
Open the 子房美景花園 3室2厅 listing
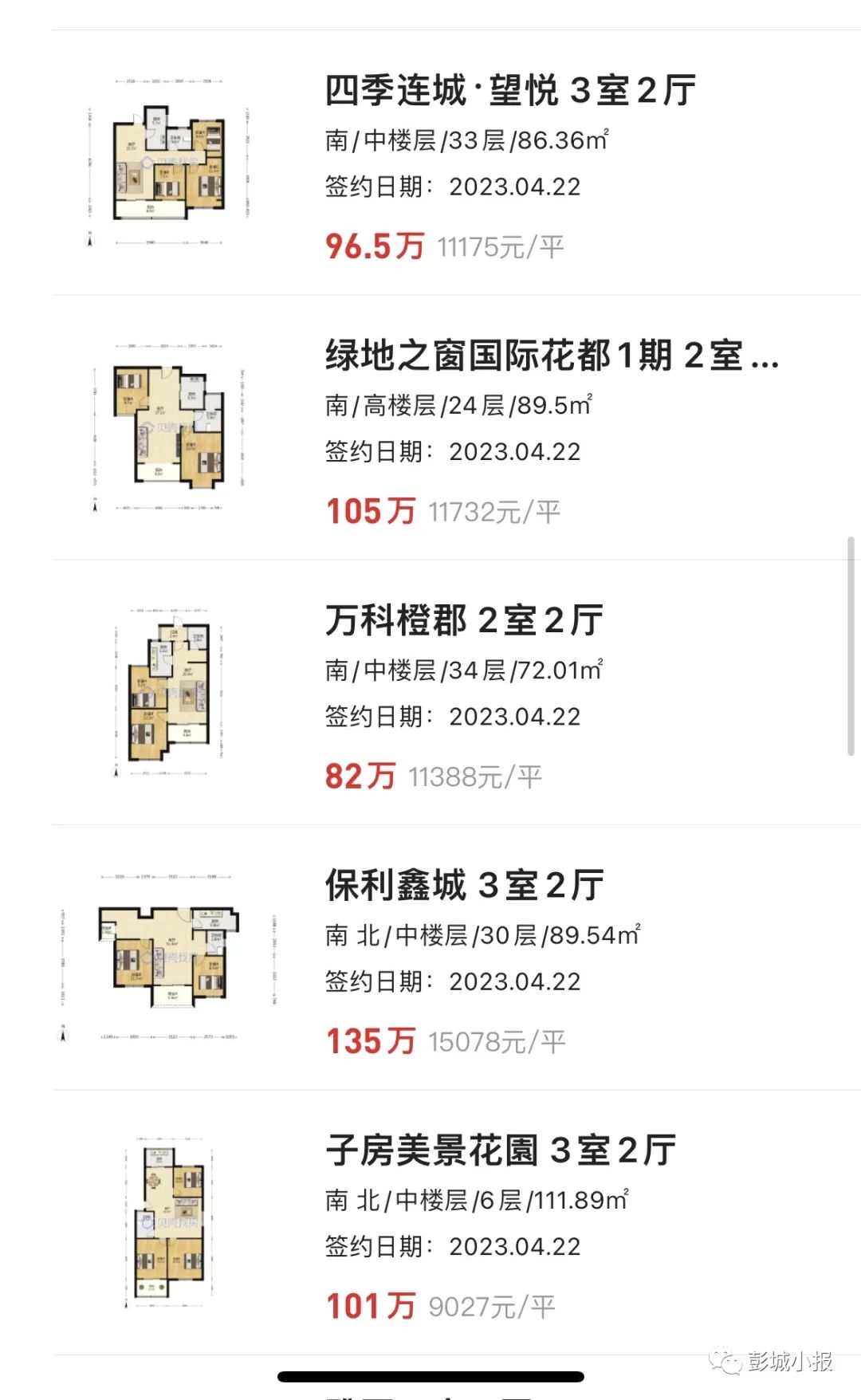[456, 1221]
